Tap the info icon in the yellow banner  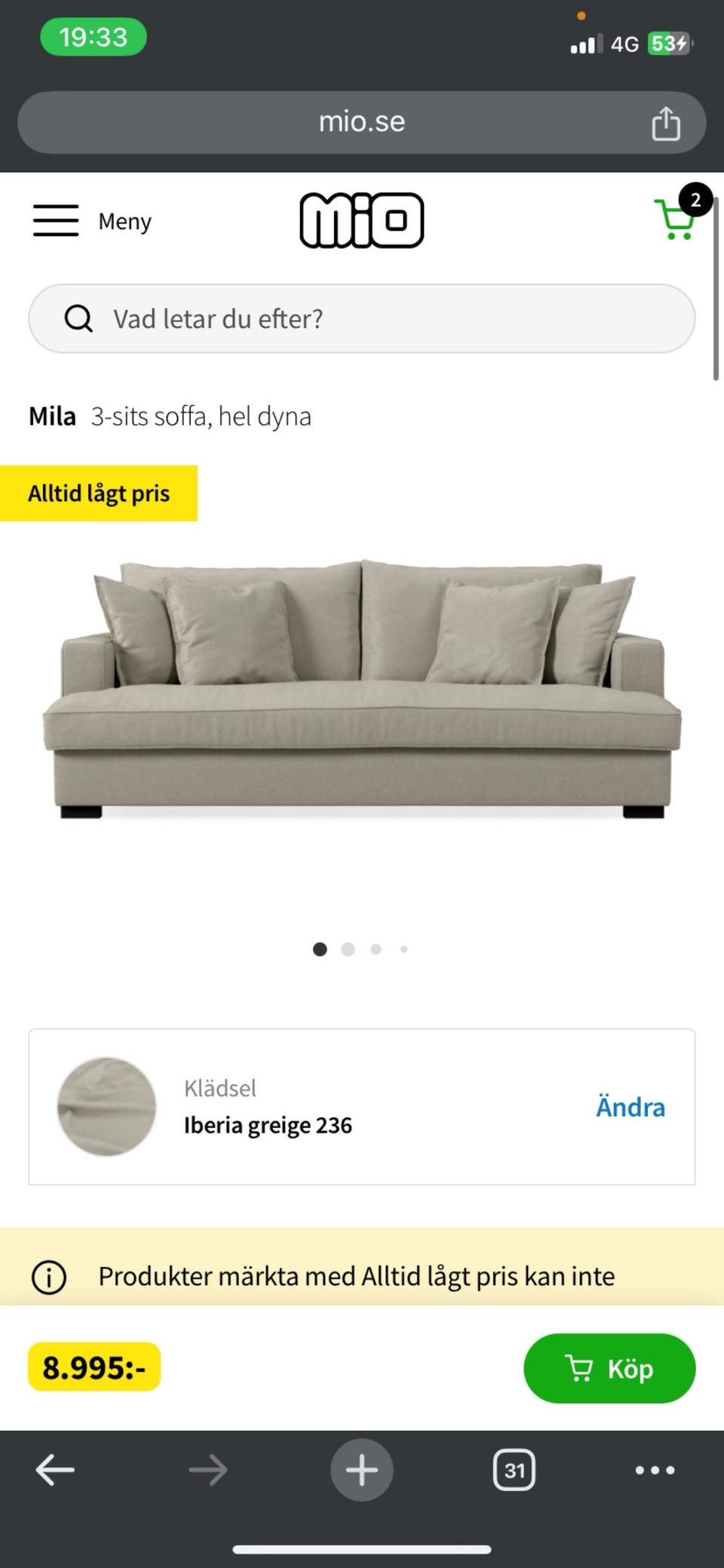(x=48, y=1277)
